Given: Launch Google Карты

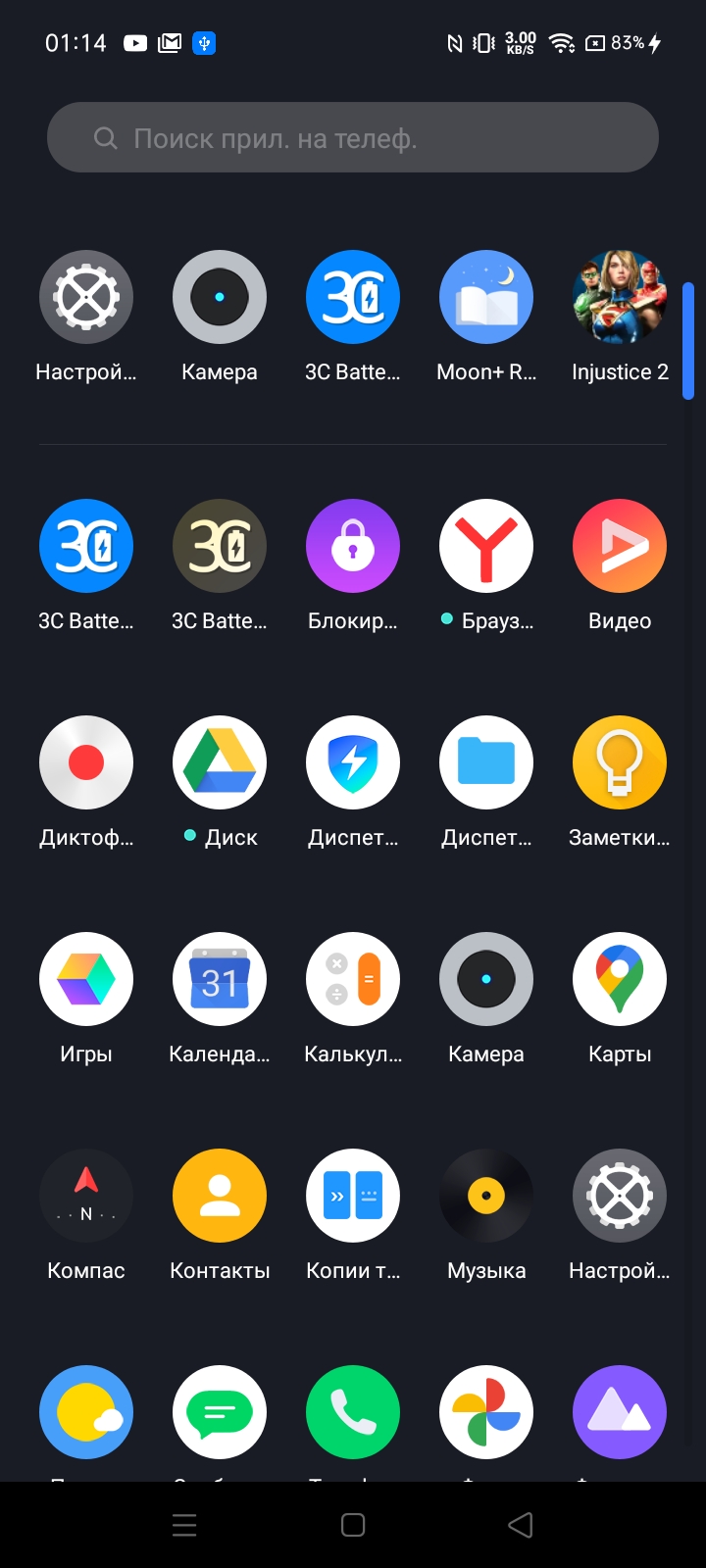Looking at the screenshot, I should [620, 979].
